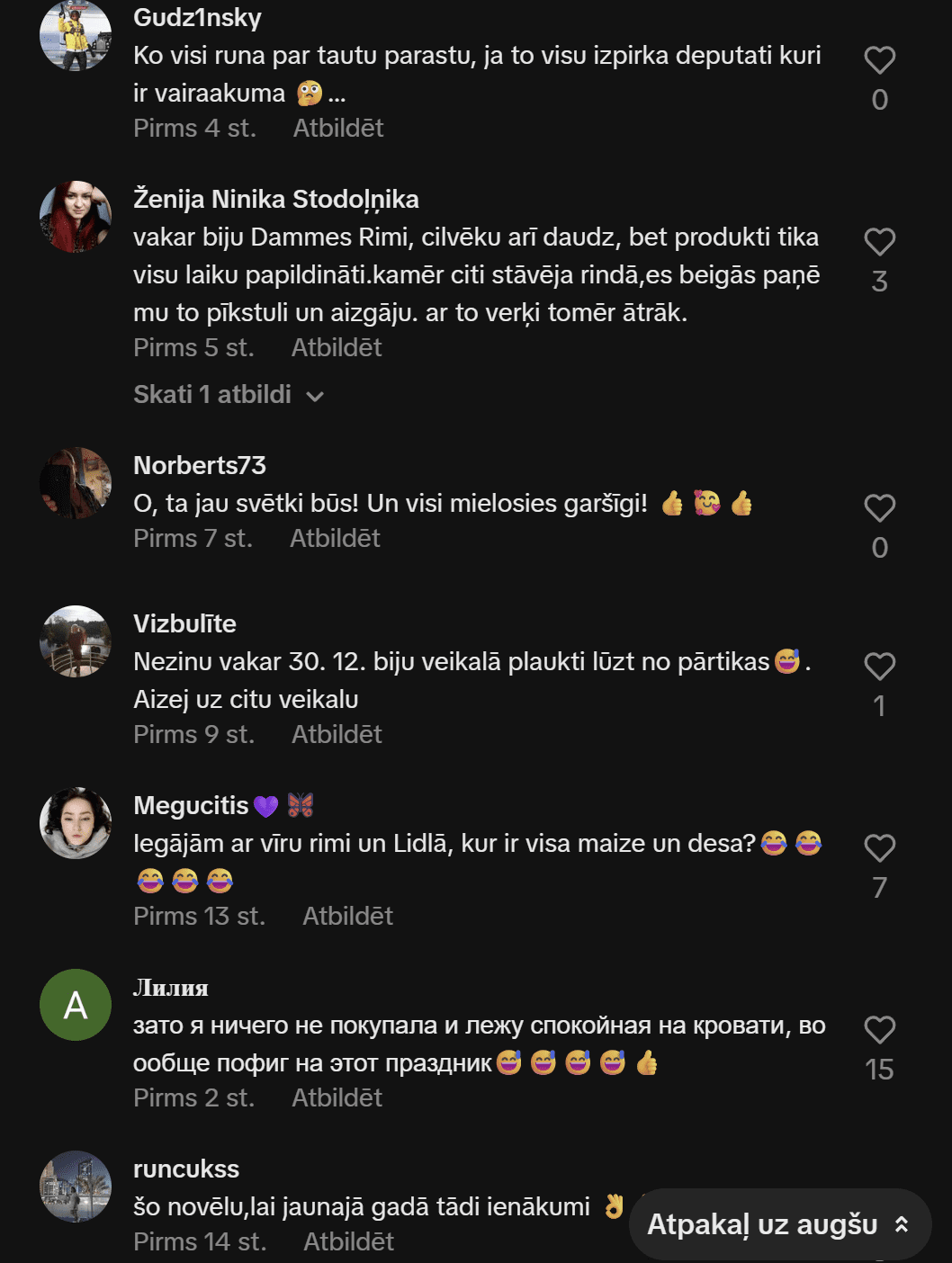Jump back up with 'Atpakaļ uz augšu'
This screenshot has width=952, height=1263.
779,1224
